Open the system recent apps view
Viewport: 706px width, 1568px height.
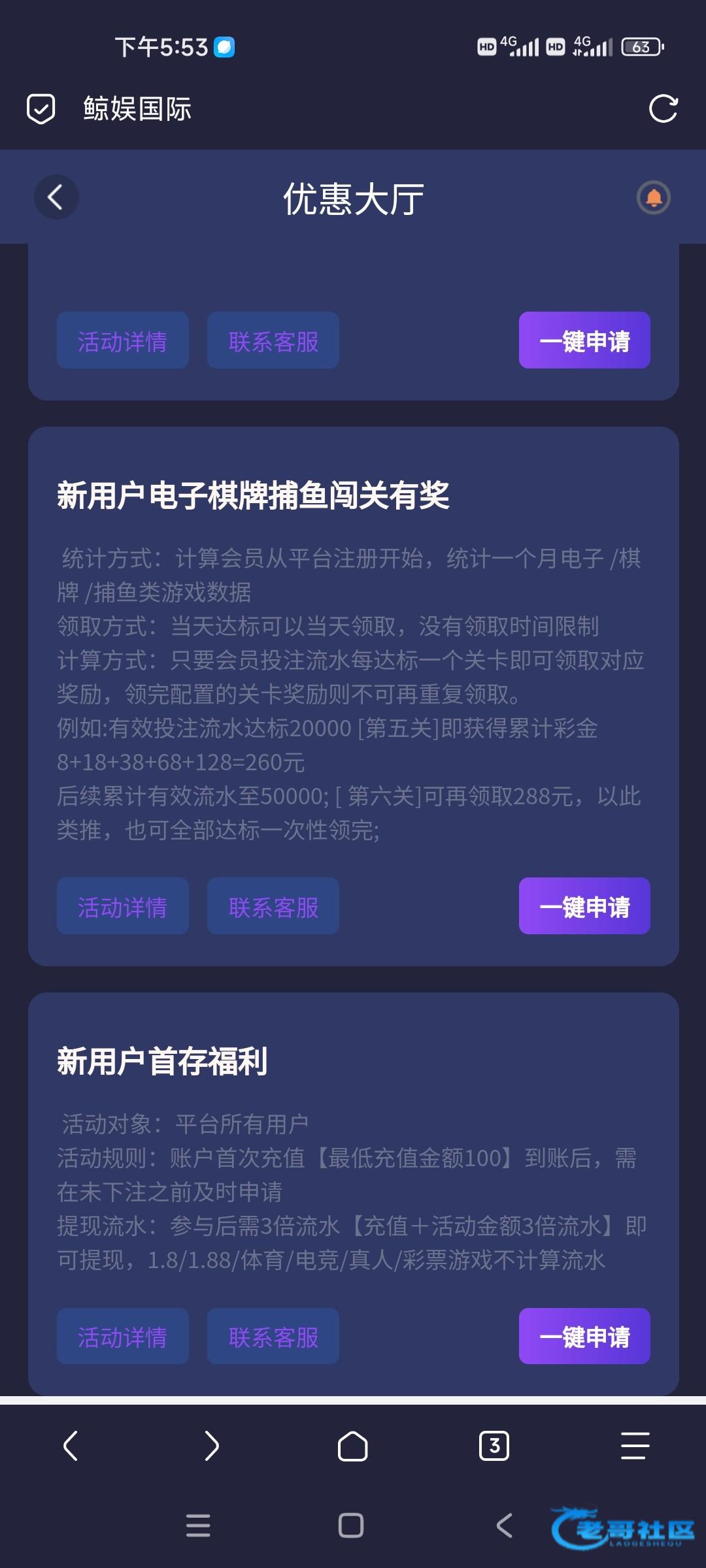pos(198,1526)
